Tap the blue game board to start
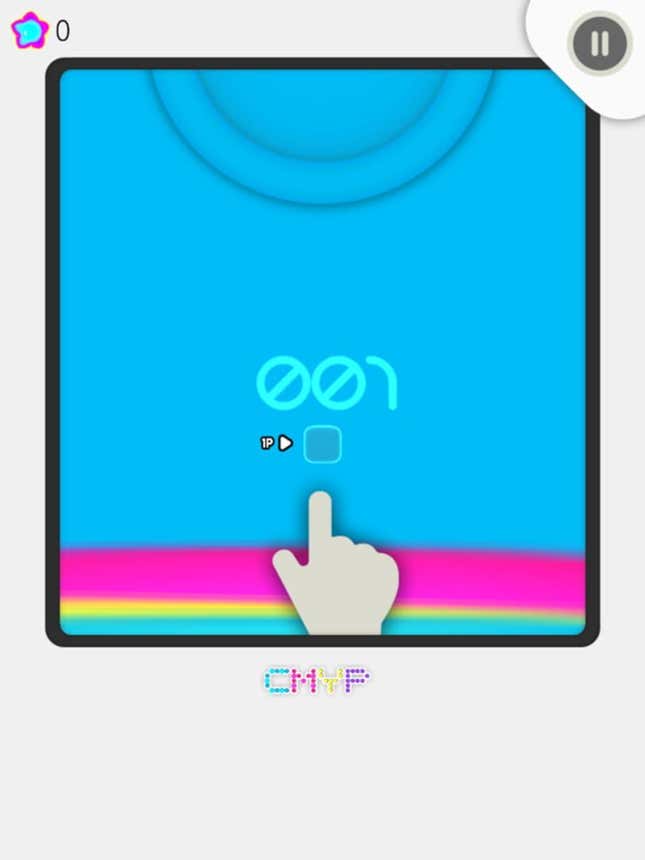The width and height of the screenshot is (645, 860). [x=322, y=300]
